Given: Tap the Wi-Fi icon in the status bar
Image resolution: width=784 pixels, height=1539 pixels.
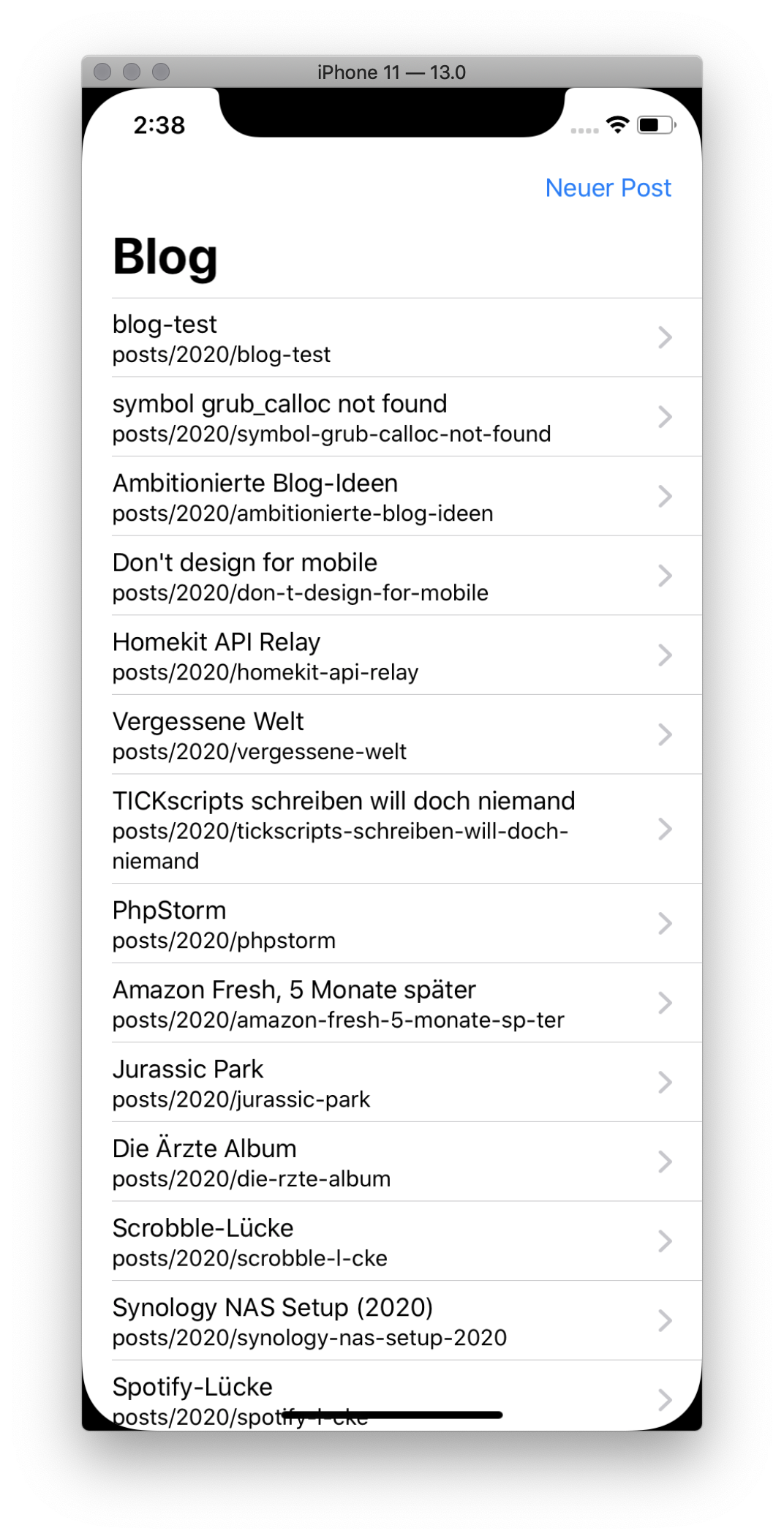Looking at the screenshot, I should click(x=617, y=124).
